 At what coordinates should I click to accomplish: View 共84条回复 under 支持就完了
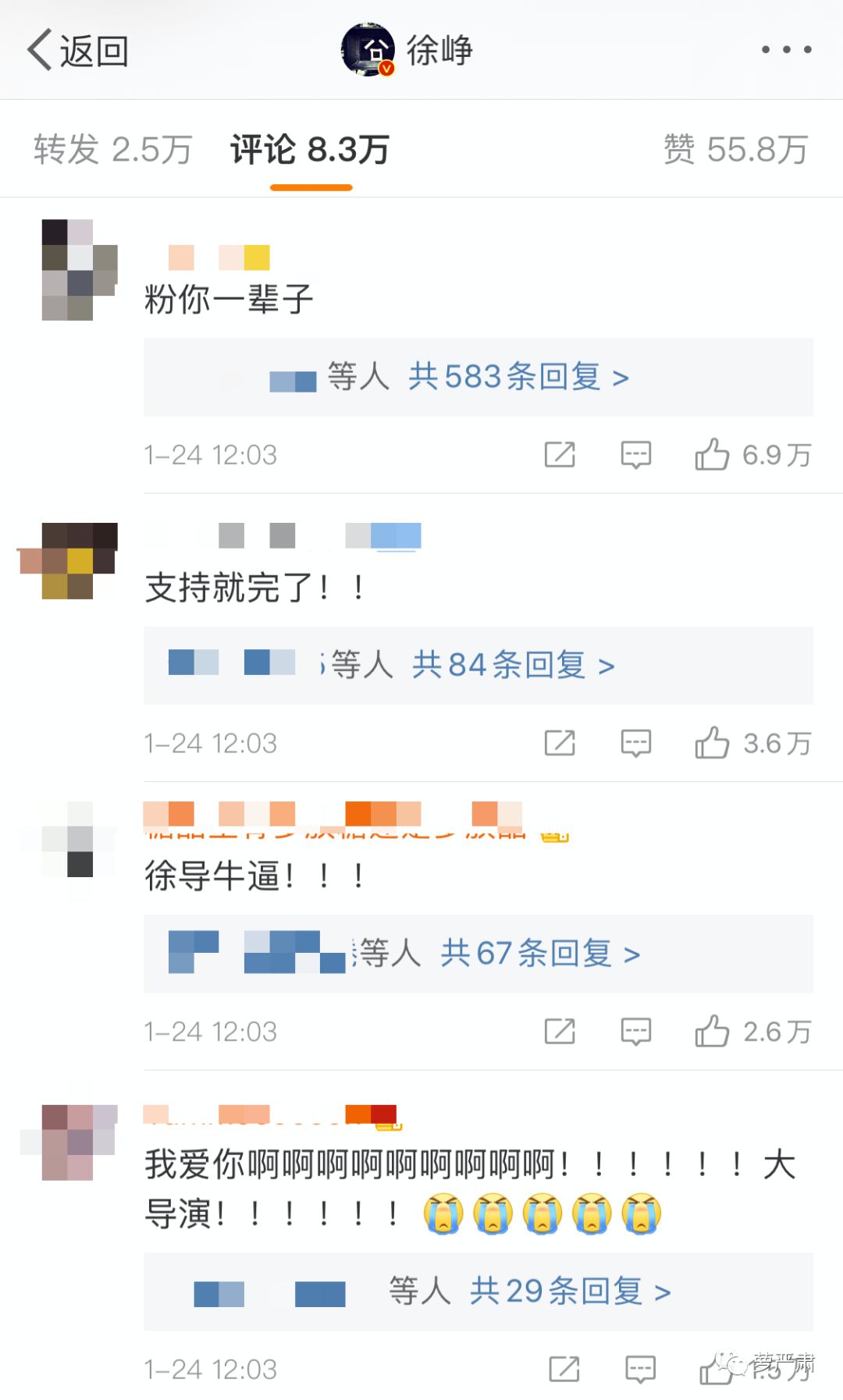coord(513,665)
